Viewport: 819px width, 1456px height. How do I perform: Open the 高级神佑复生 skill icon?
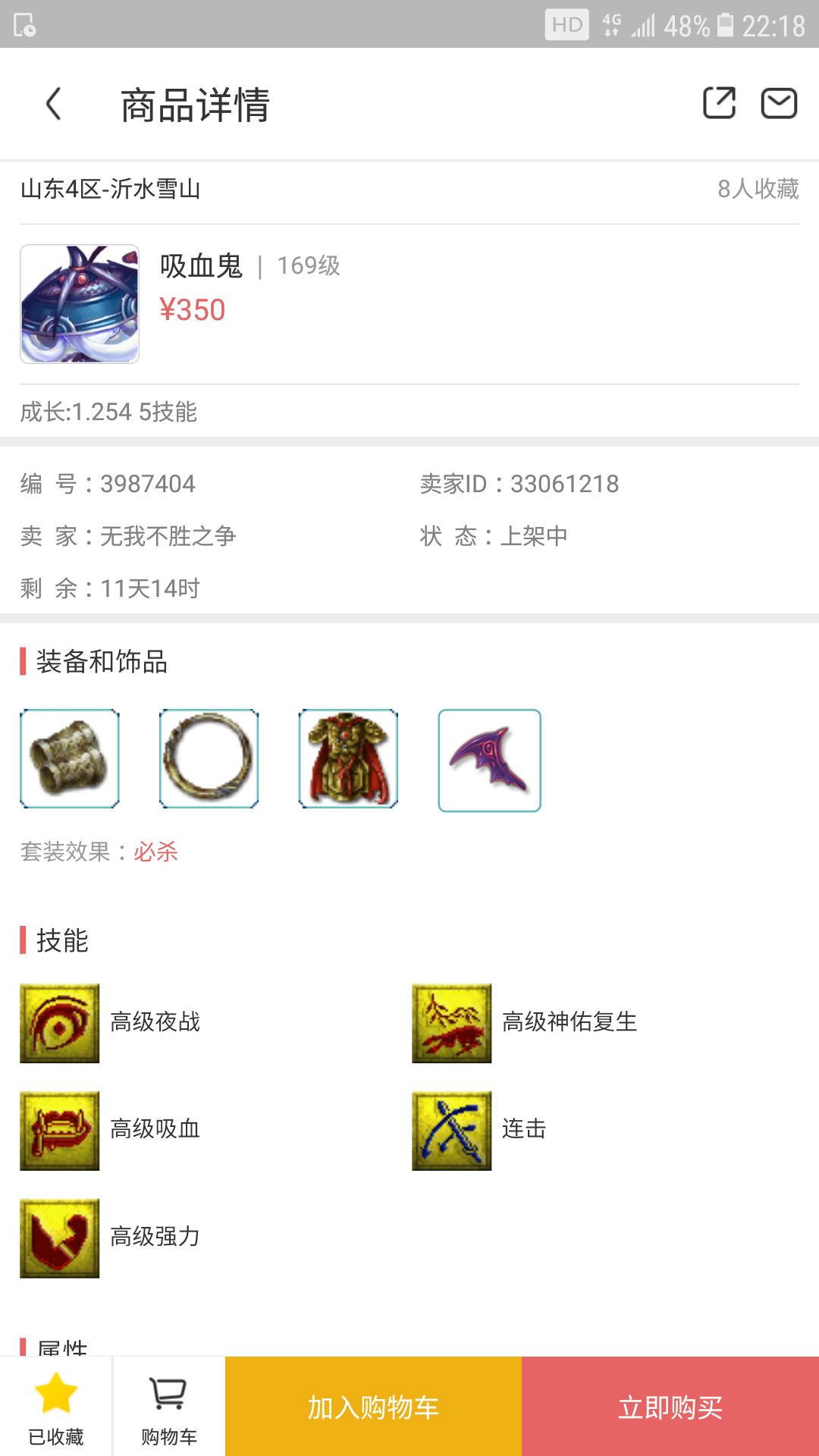click(452, 1023)
